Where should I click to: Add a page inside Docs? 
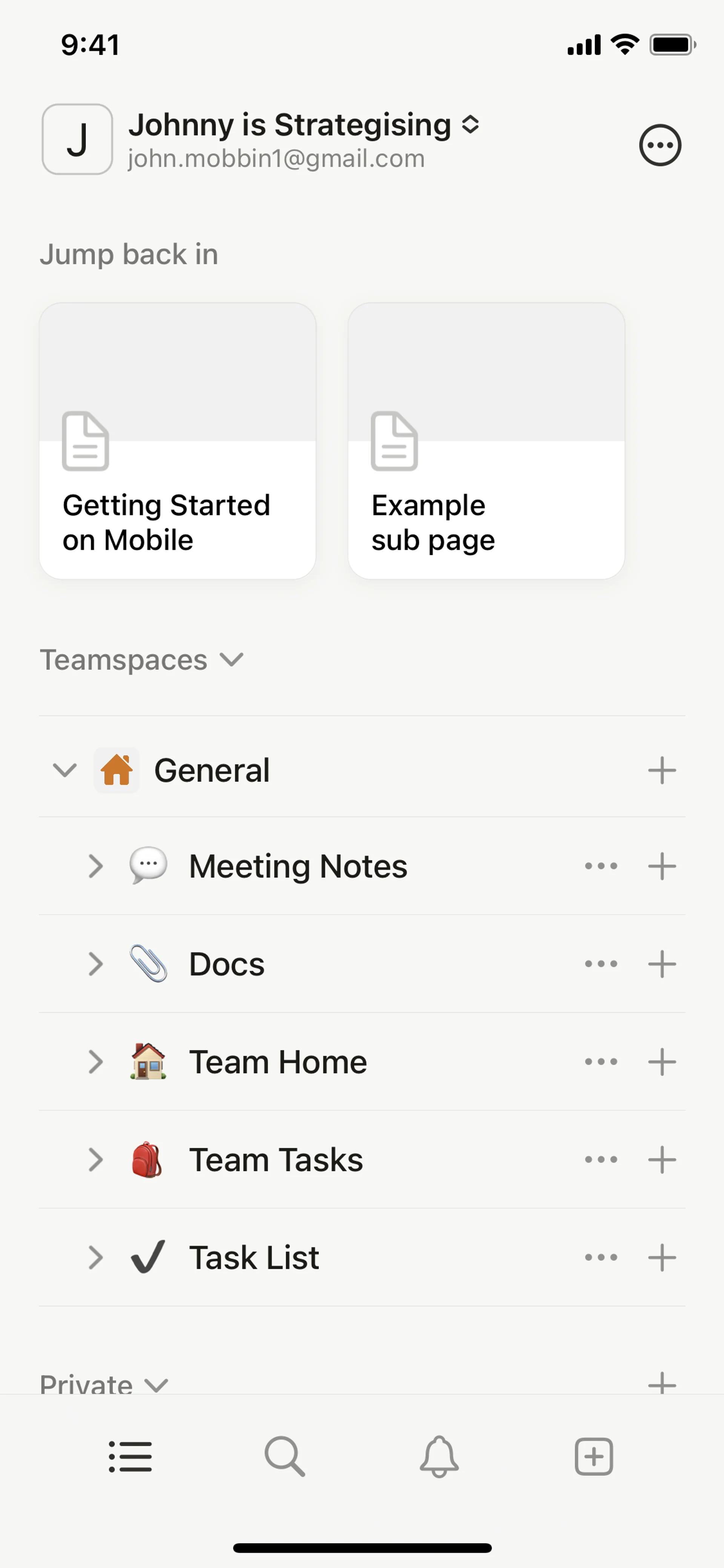coord(662,964)
